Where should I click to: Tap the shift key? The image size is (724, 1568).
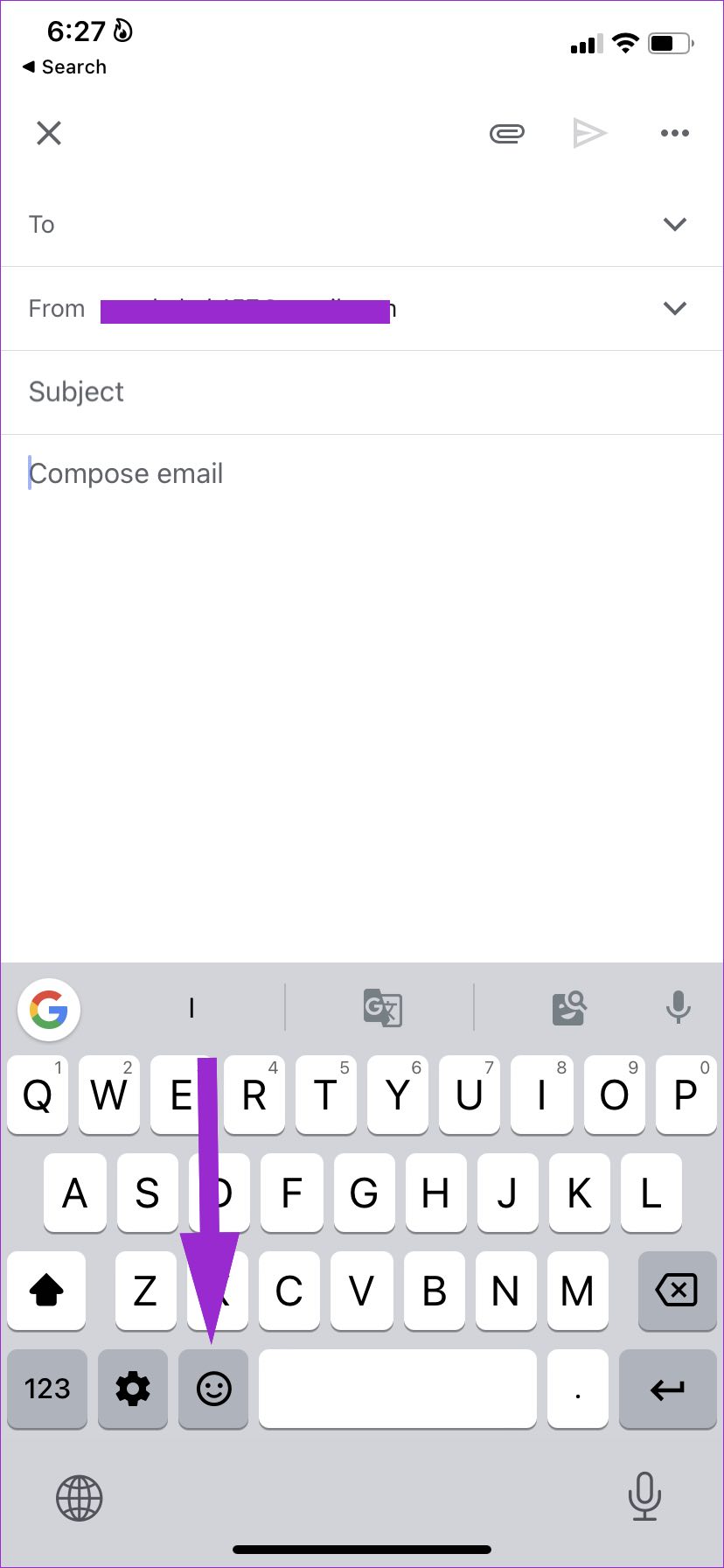pyautogui.click(x=46, y=1290)
